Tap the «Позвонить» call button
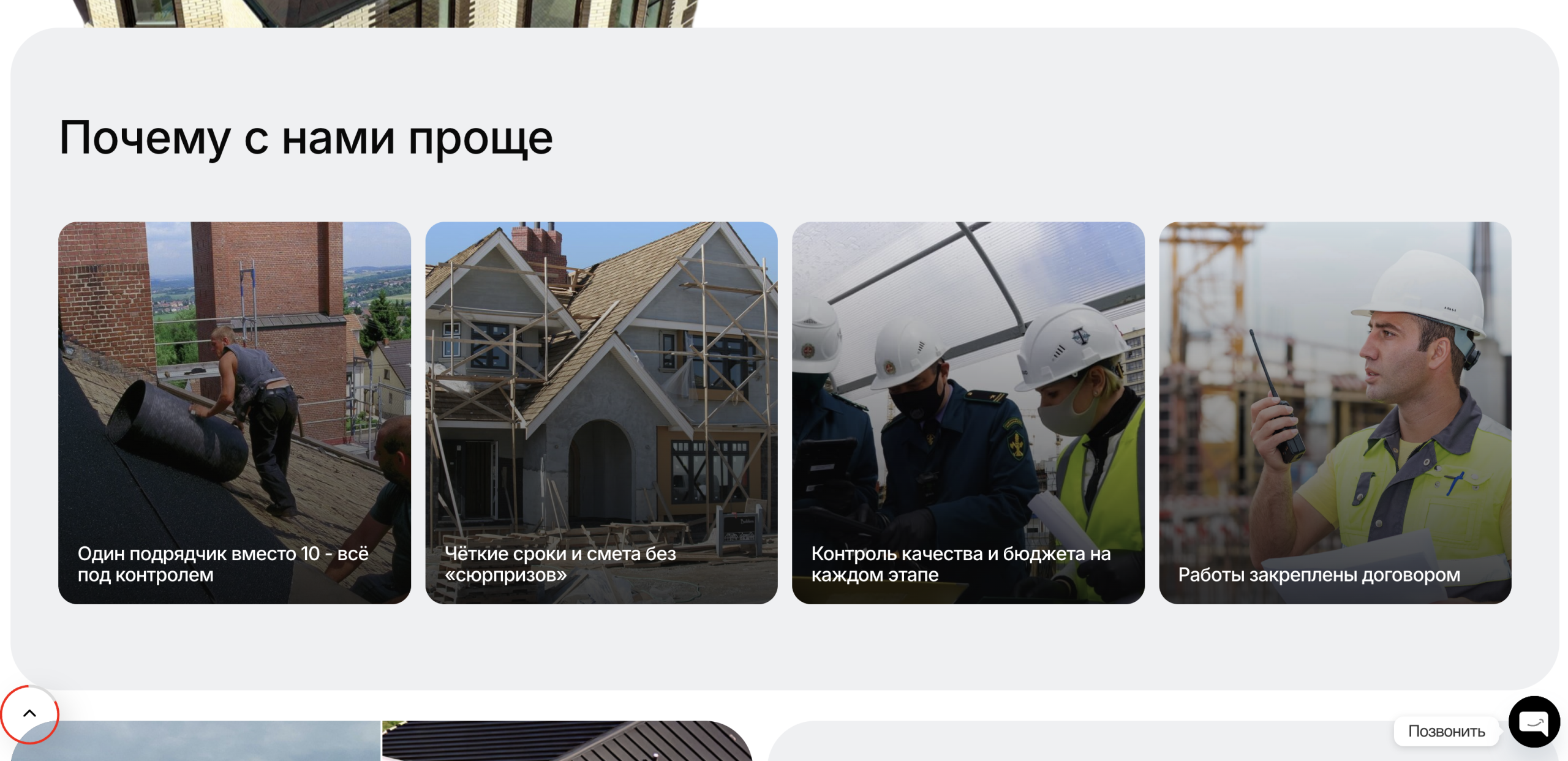The height and width of the screenshot is (761, 1568). pos(1446,731)
